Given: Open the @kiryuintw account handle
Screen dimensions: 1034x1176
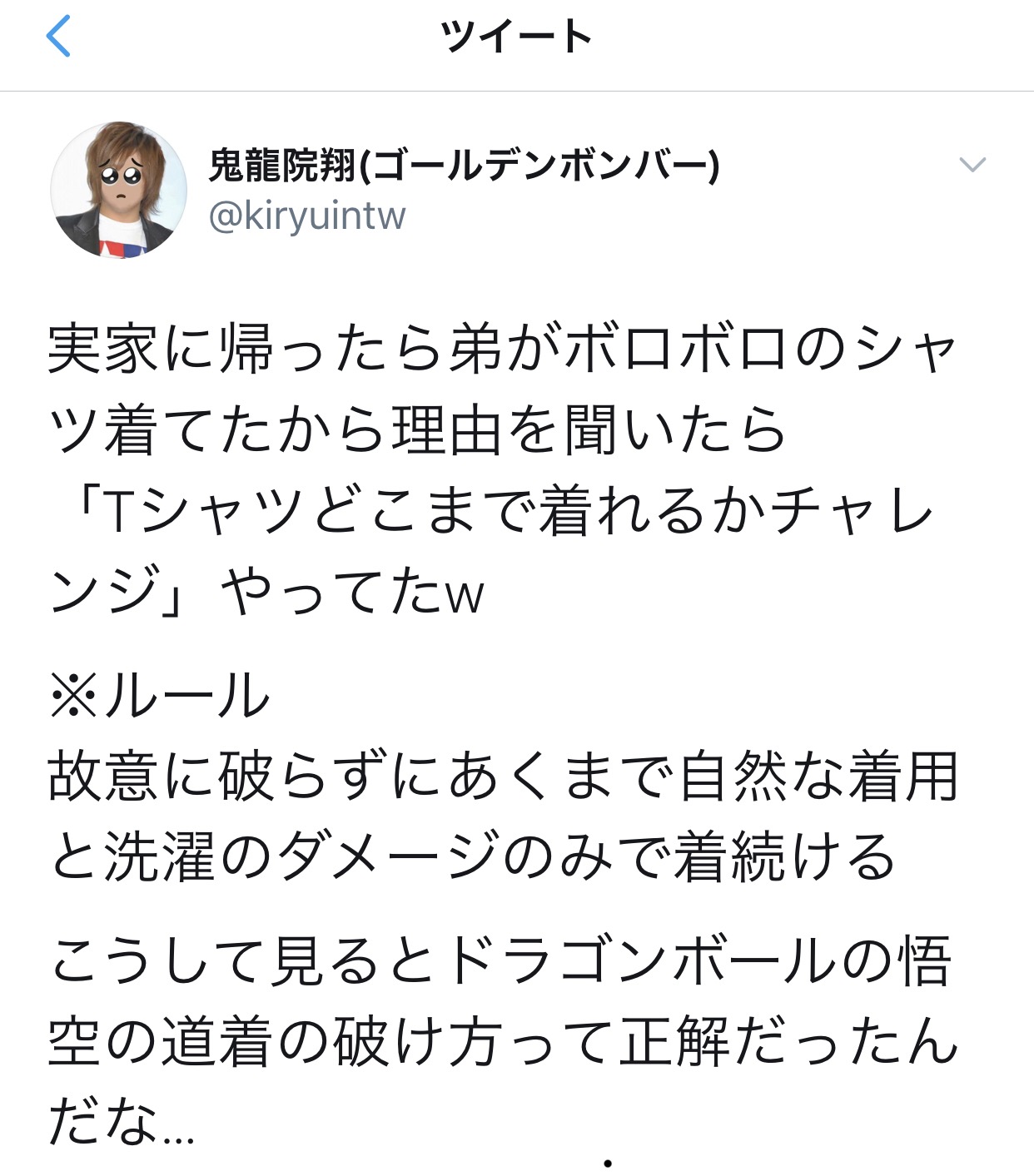Looking at the screenshot, I should 306,216.
